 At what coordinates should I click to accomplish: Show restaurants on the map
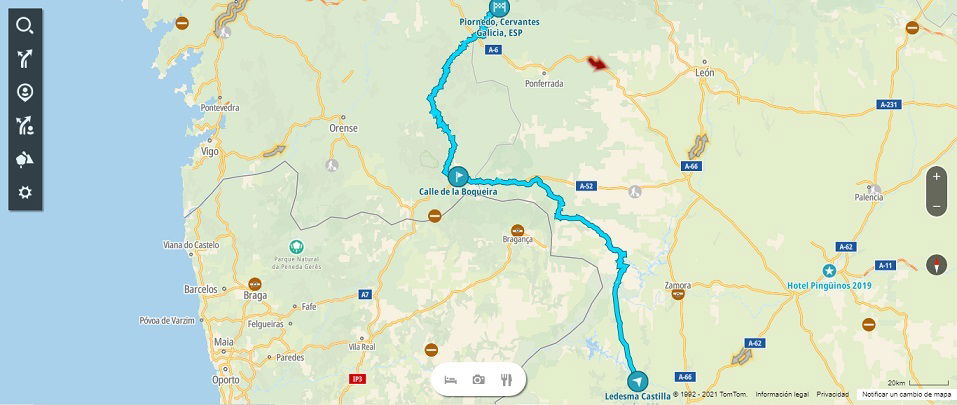pyautogui.click(x=506, y=379)
